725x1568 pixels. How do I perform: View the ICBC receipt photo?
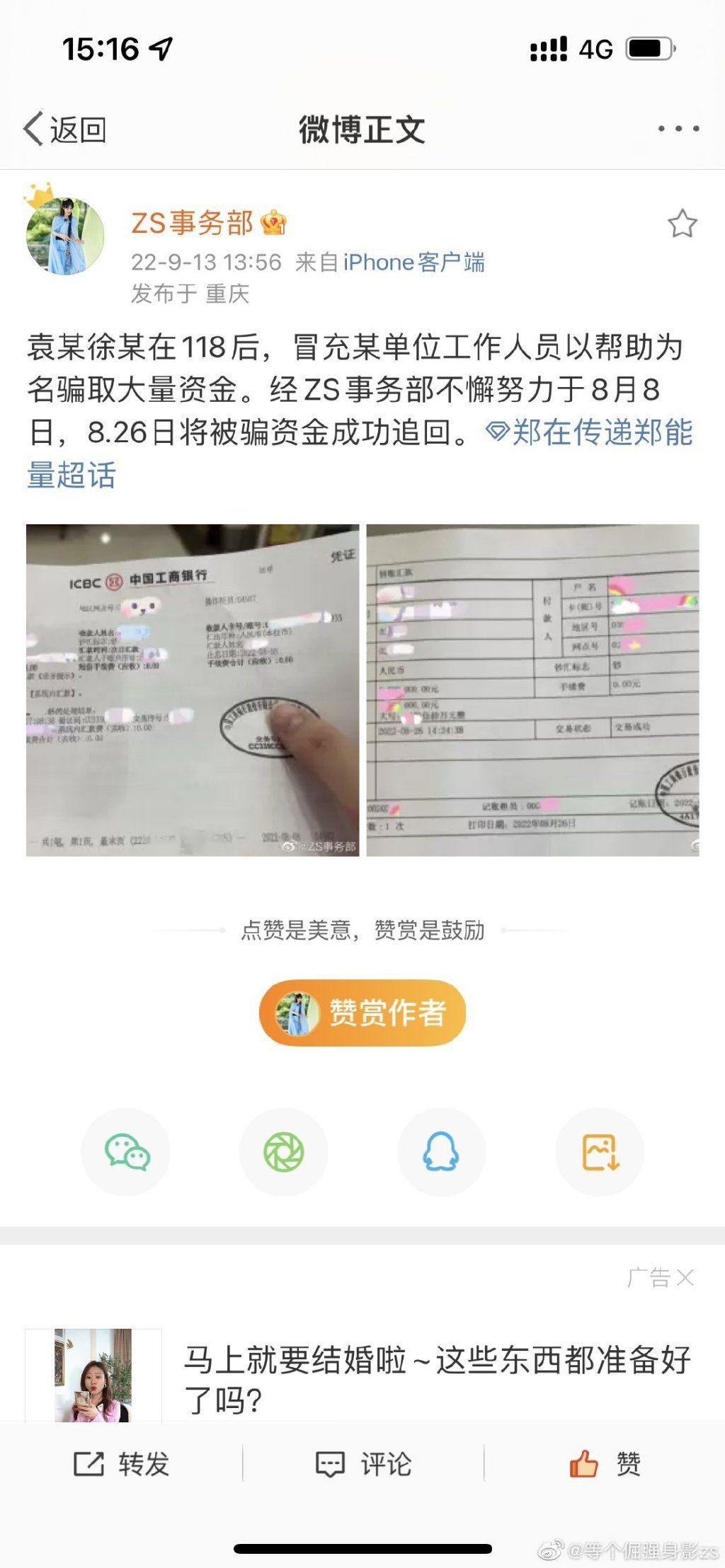coord(193,690)
